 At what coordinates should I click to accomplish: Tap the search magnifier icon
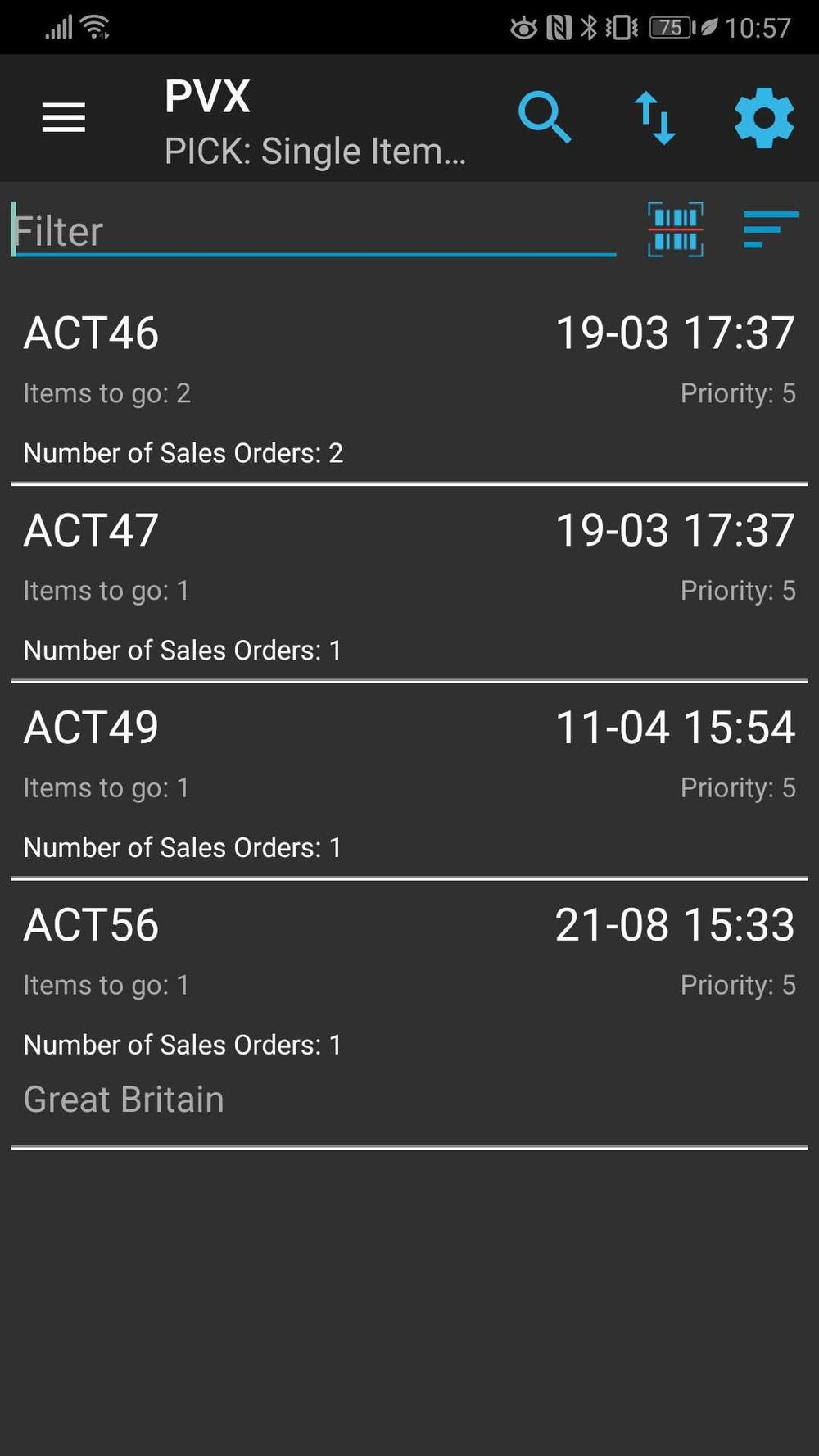pos(544,118)
